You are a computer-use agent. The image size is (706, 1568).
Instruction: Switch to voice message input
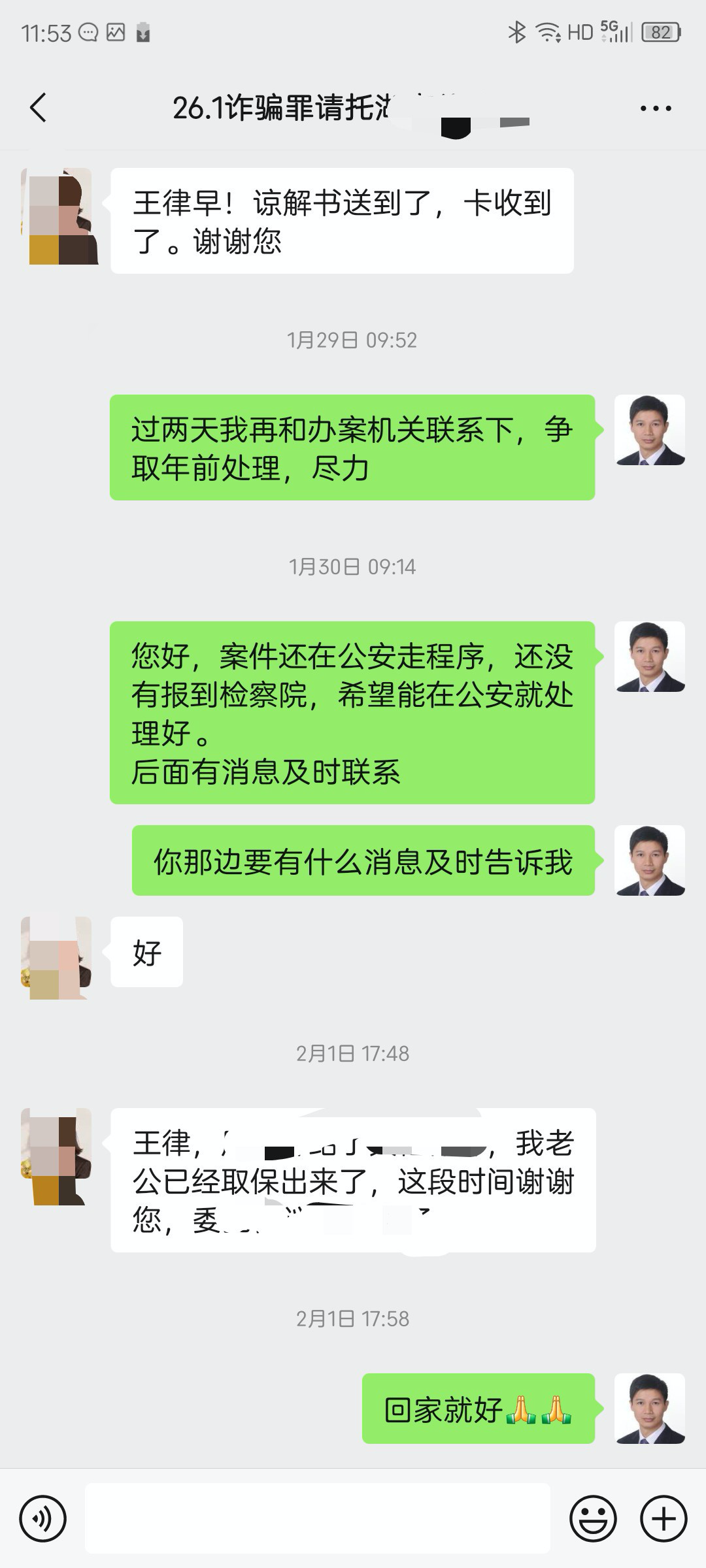[x=43, y=1518]
